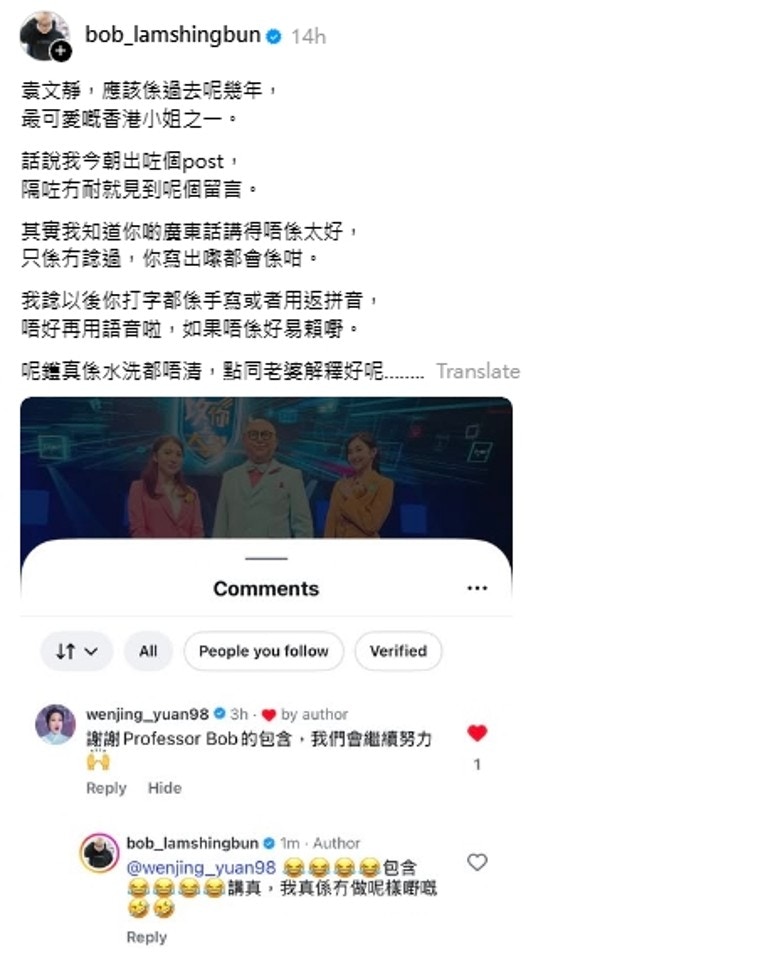Select the All comments filter chip
Screen dimensions: 780x960
tap(148, 651)
